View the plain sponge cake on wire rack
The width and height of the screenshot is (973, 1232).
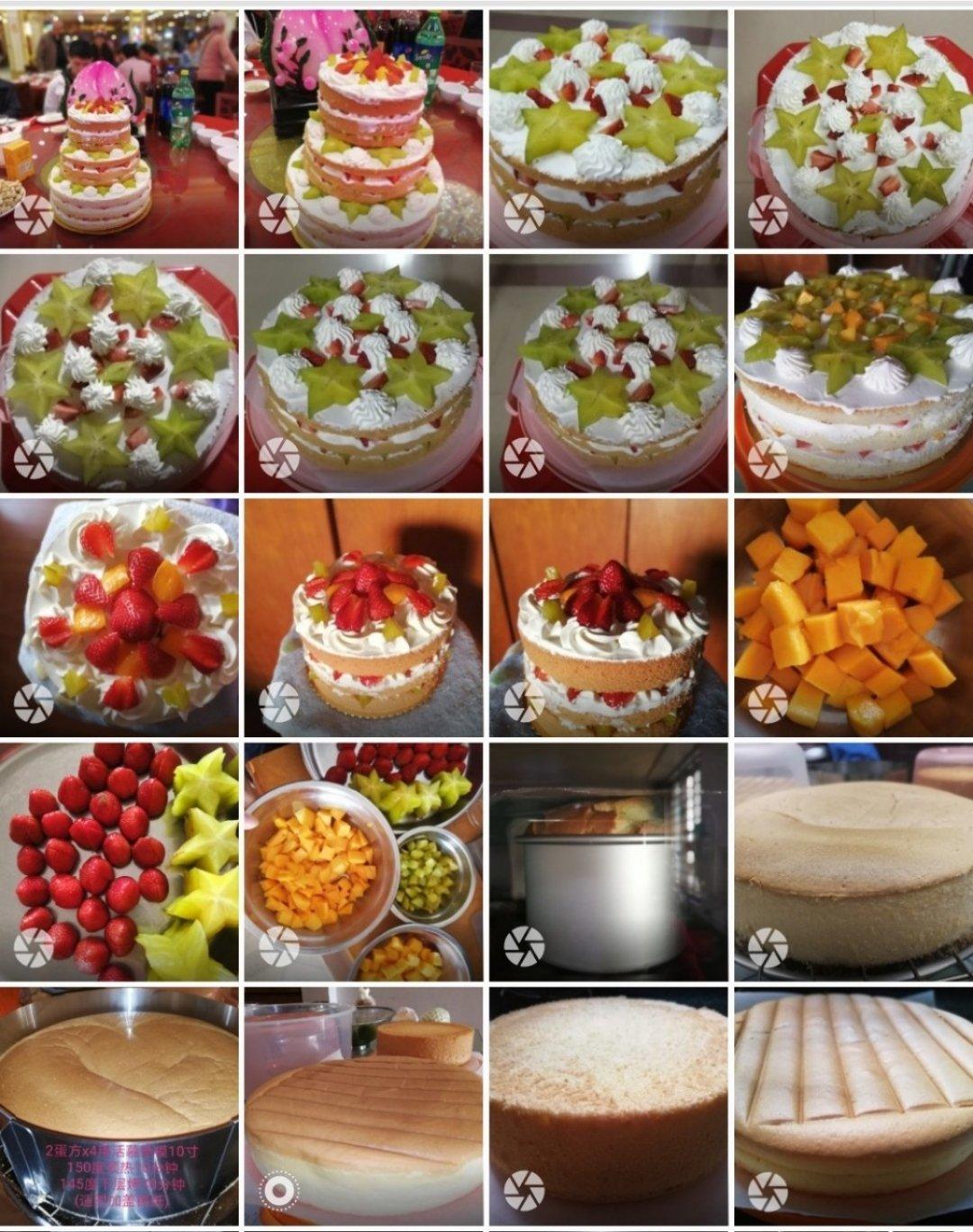coord(853,861)
